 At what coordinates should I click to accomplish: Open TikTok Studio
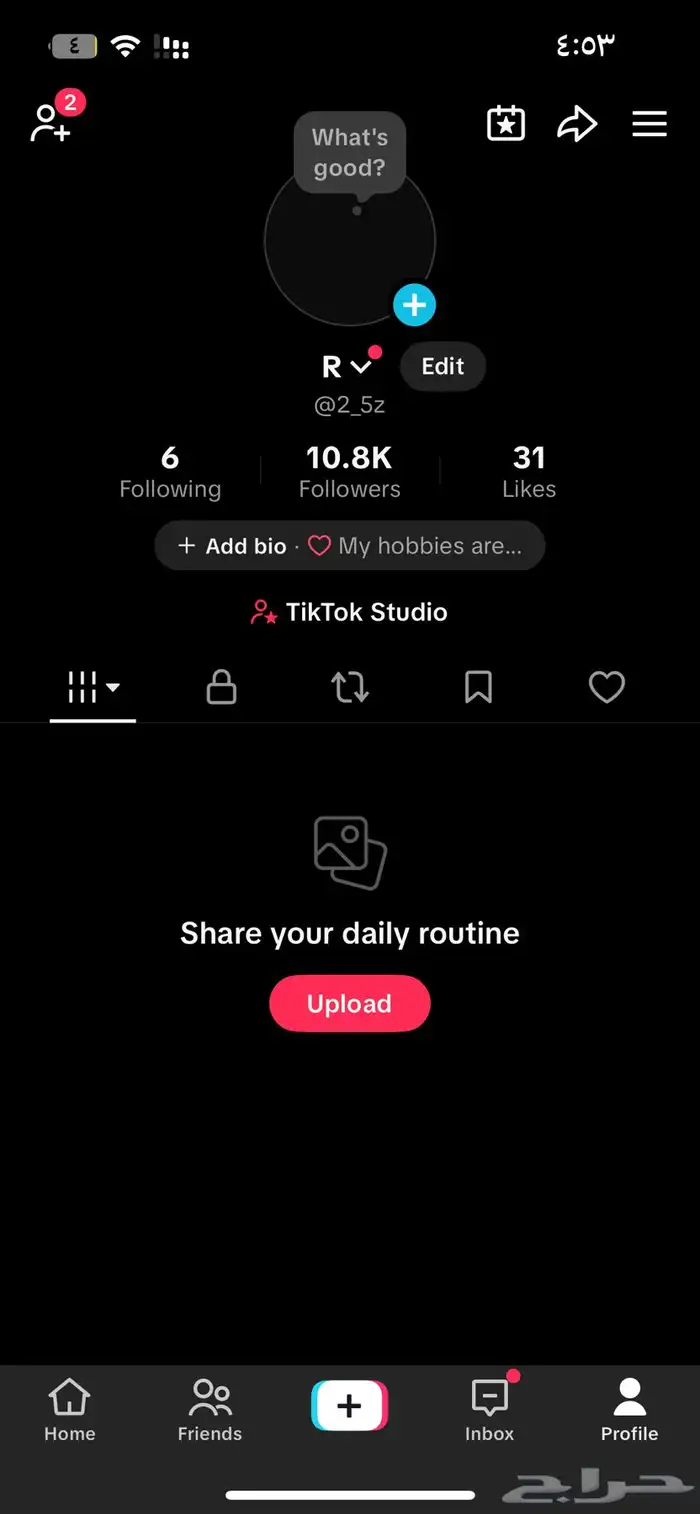[349, 612]
